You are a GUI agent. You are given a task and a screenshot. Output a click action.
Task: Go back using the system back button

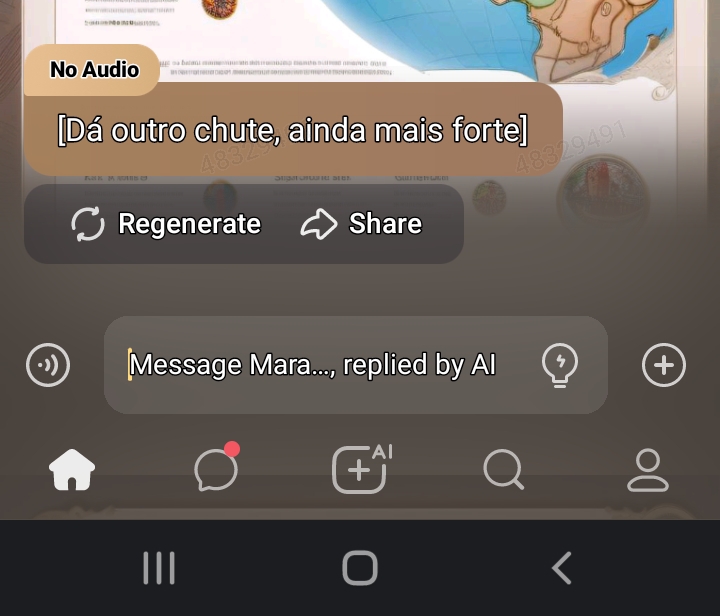point(561,568)
